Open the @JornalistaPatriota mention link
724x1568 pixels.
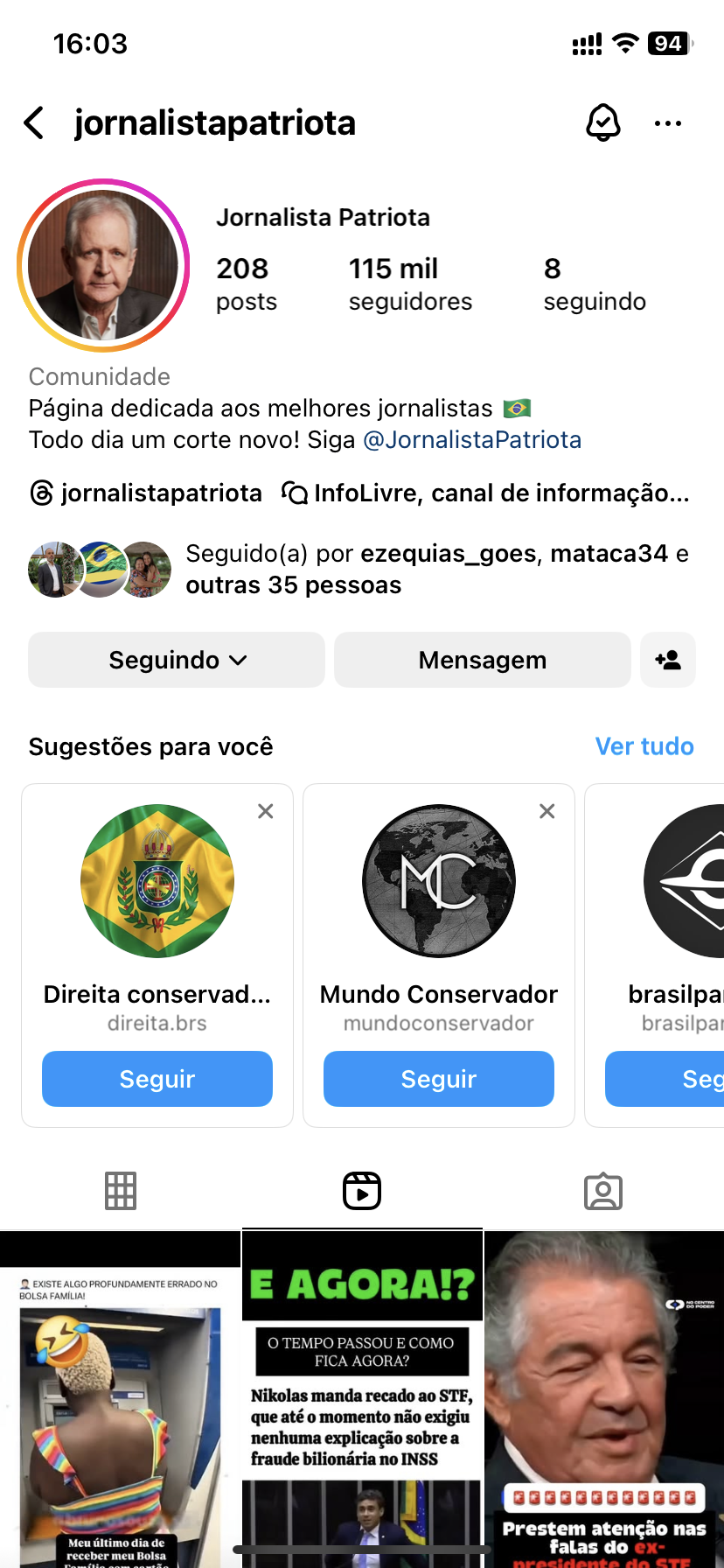click(x=472, y=439)
